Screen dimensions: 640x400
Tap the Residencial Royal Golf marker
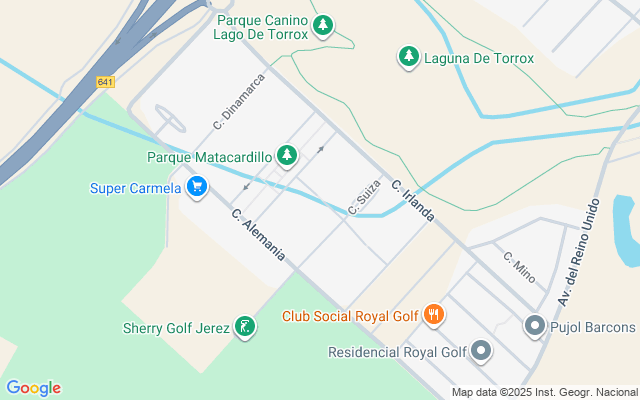click(482, 350)
